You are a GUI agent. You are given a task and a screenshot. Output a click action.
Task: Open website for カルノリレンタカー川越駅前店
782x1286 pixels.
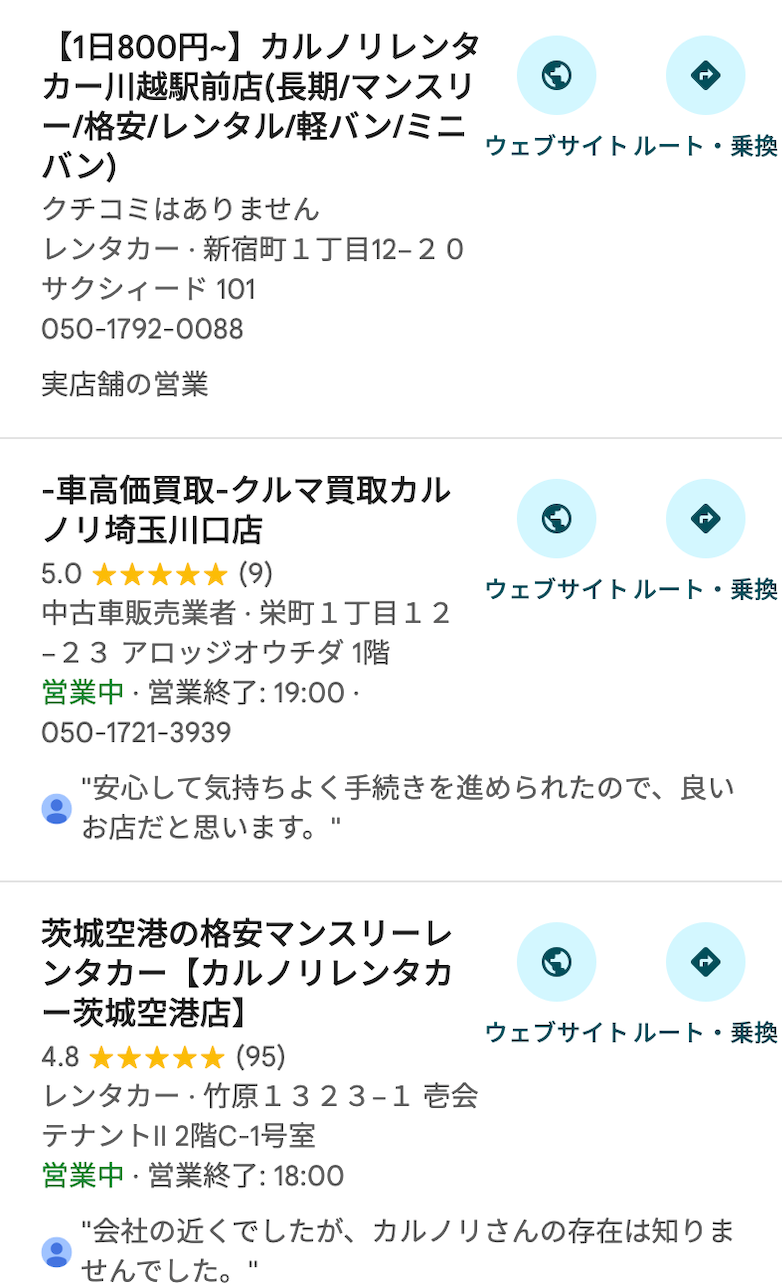556,76
